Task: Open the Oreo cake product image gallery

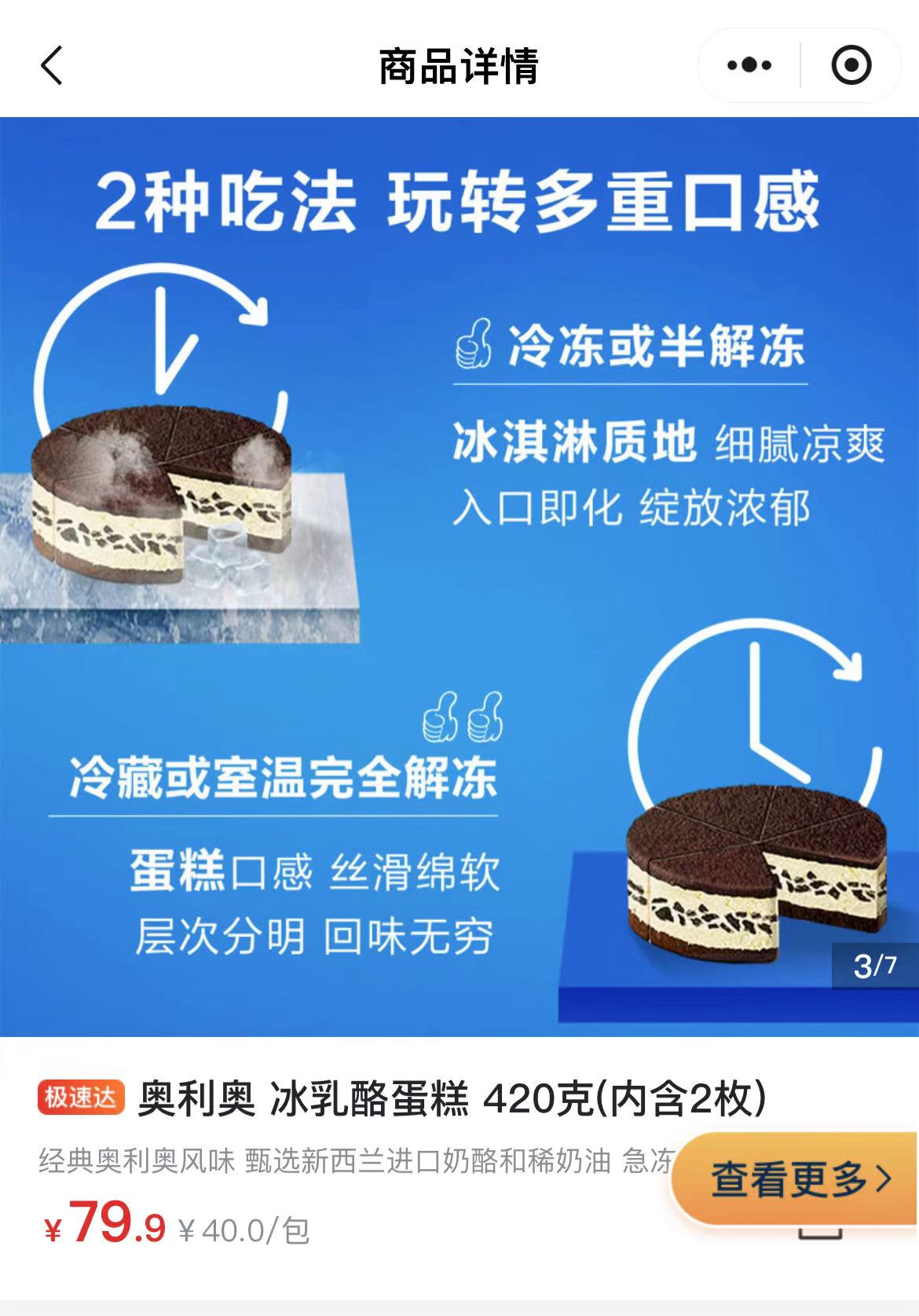Action: click(x=459, y=577)
